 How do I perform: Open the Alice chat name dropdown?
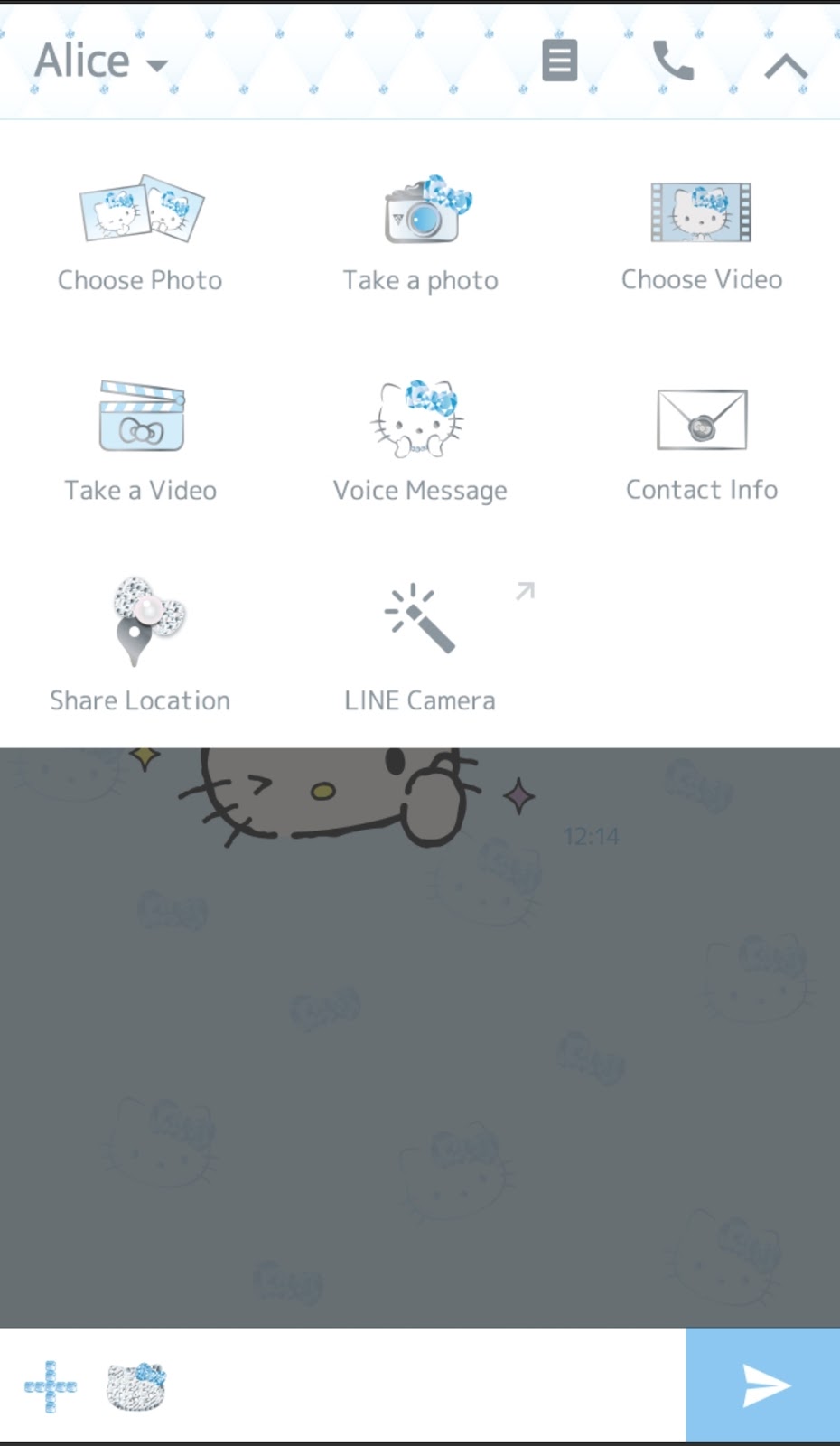click(x=101, y=61)
